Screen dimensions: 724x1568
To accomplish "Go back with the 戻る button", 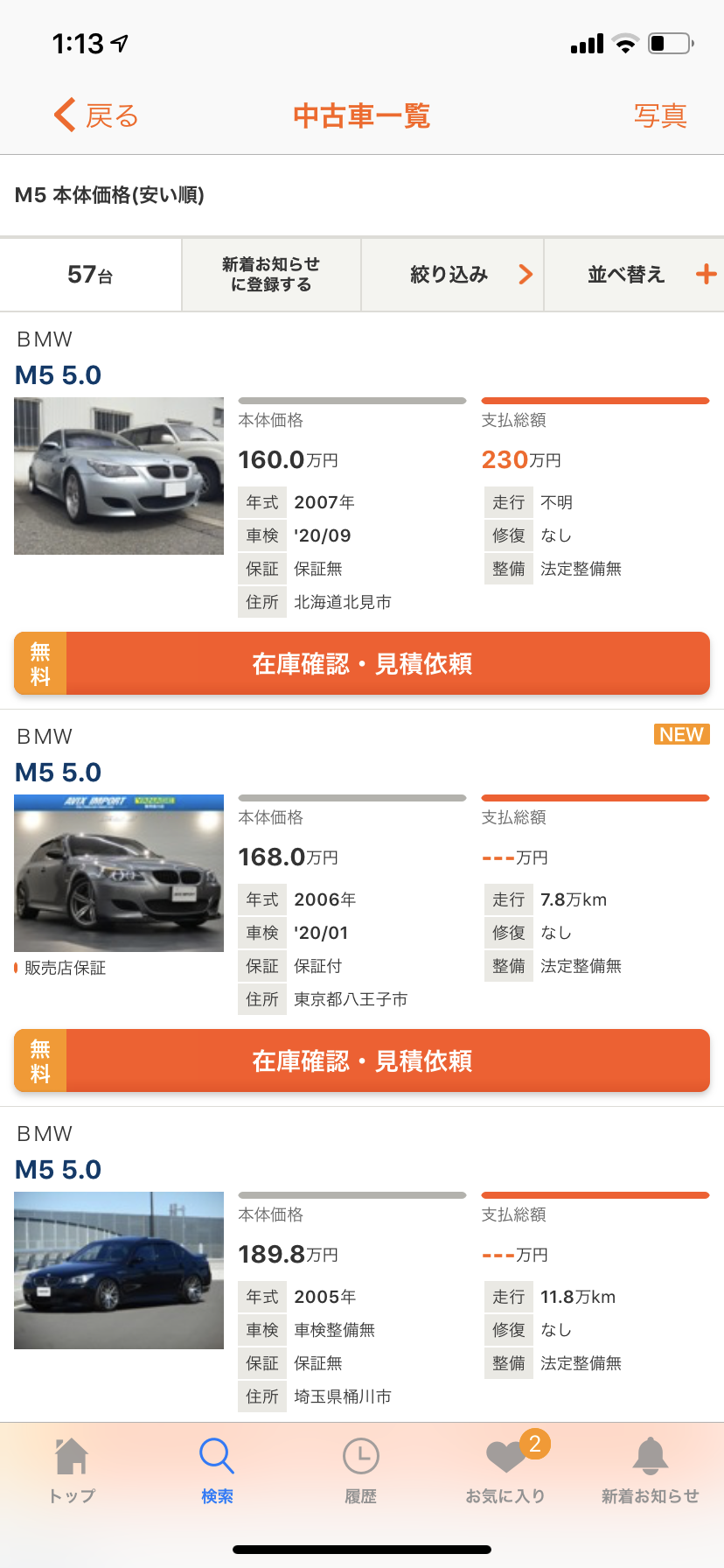I will click(96, 115).
